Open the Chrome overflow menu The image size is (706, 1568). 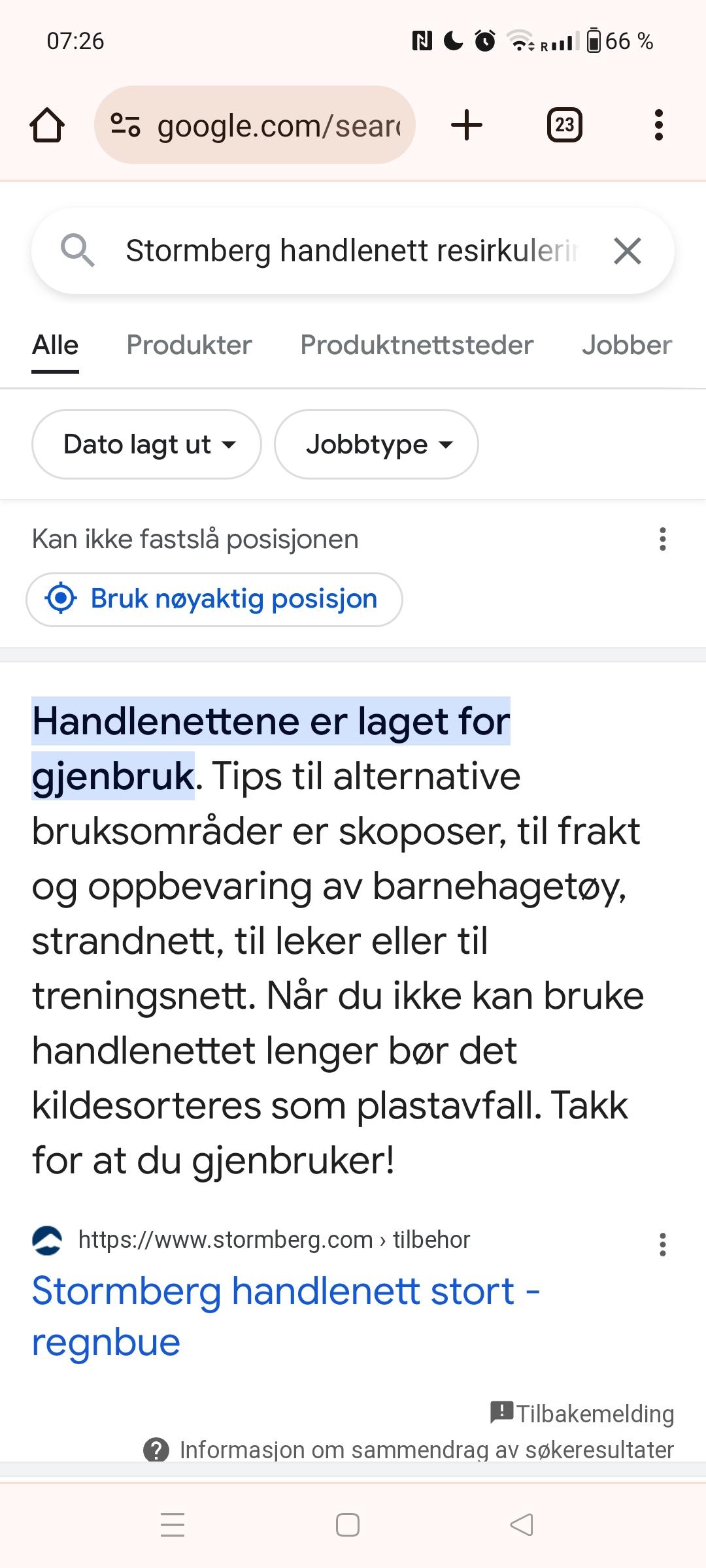coord(659,125)
